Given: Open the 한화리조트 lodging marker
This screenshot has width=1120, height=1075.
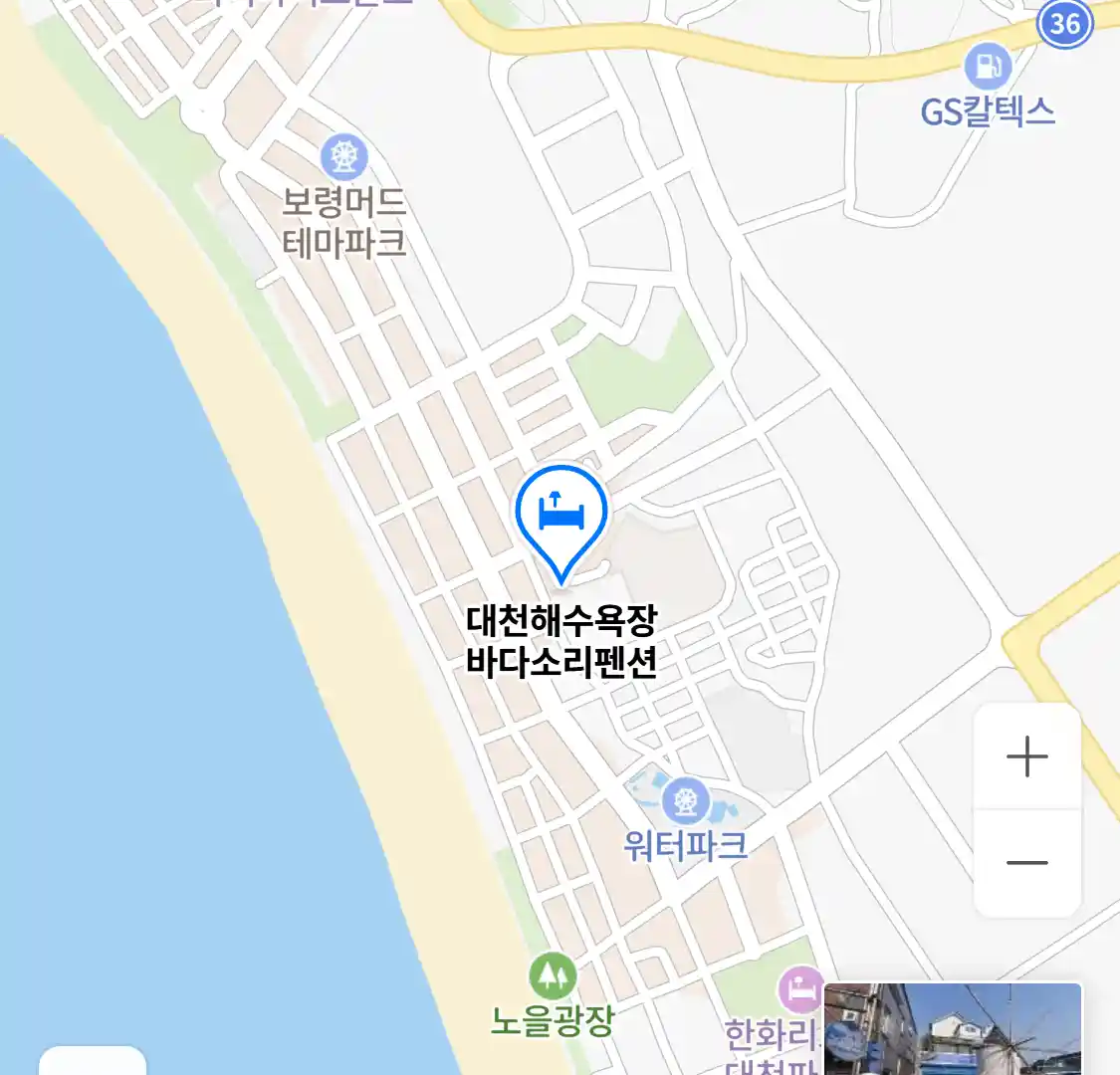Looking at the screenshot, I should (800, 989).
